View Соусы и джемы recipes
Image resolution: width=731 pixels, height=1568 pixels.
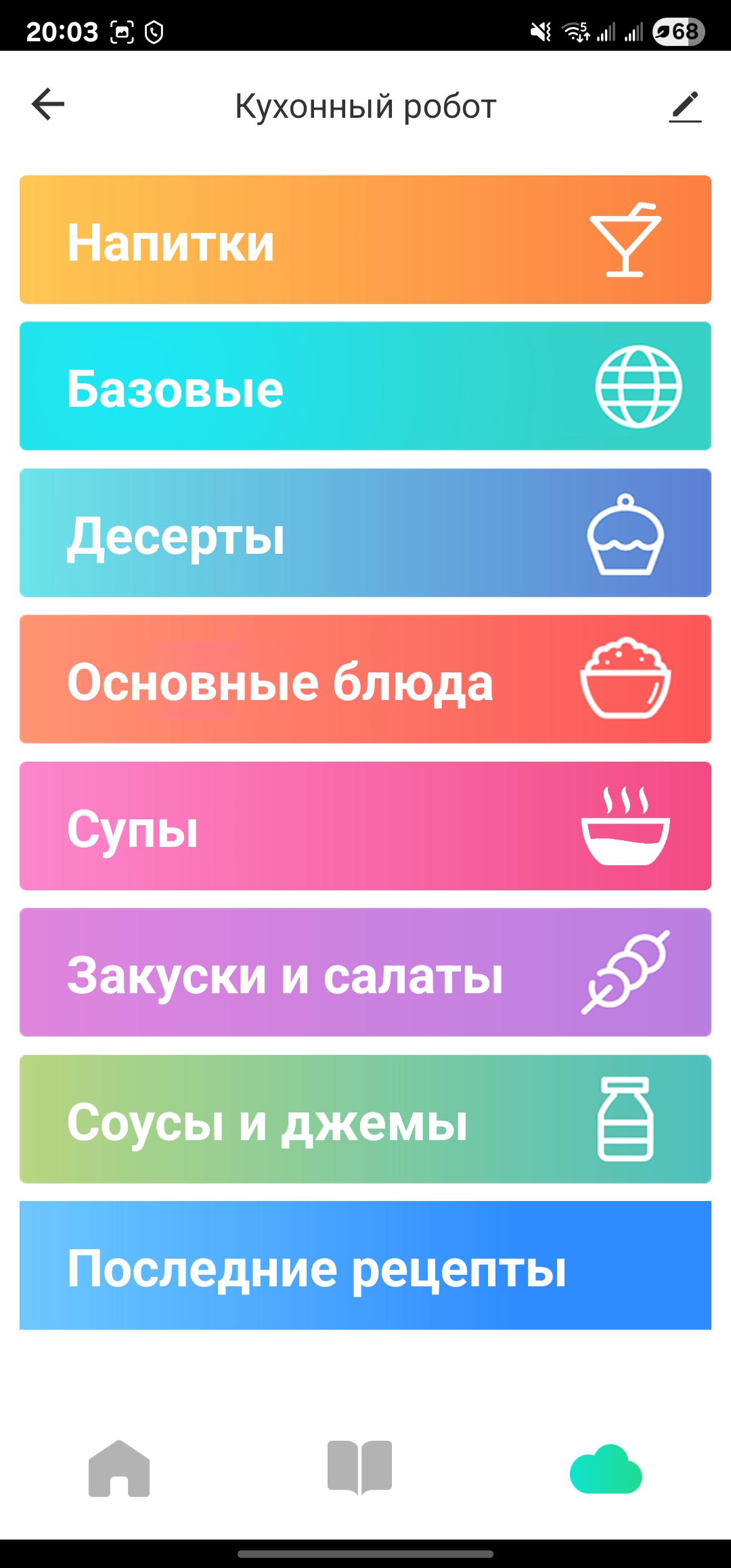(x=365, y=1119)
